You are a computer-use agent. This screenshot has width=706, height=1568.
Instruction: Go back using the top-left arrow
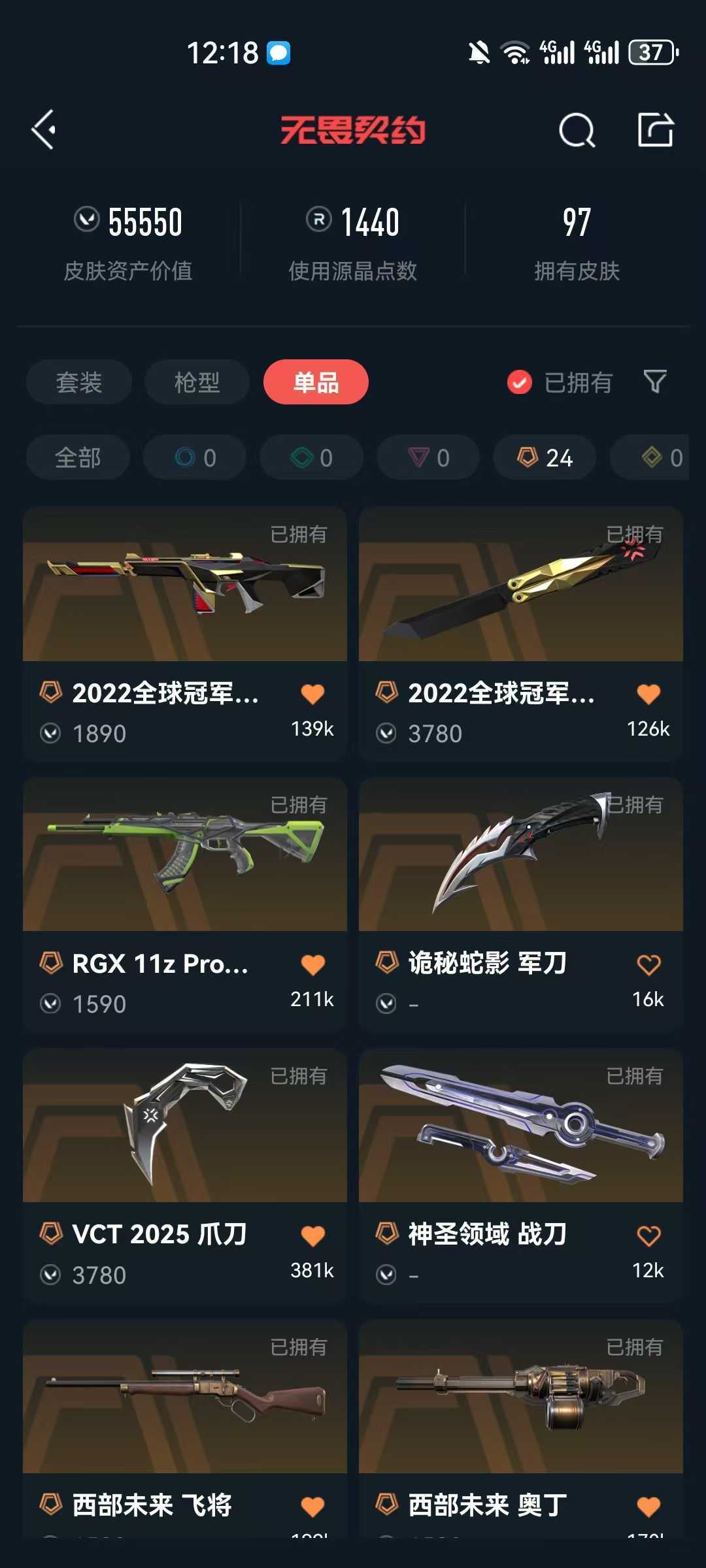pyautogui.click(x=44, y=130)
